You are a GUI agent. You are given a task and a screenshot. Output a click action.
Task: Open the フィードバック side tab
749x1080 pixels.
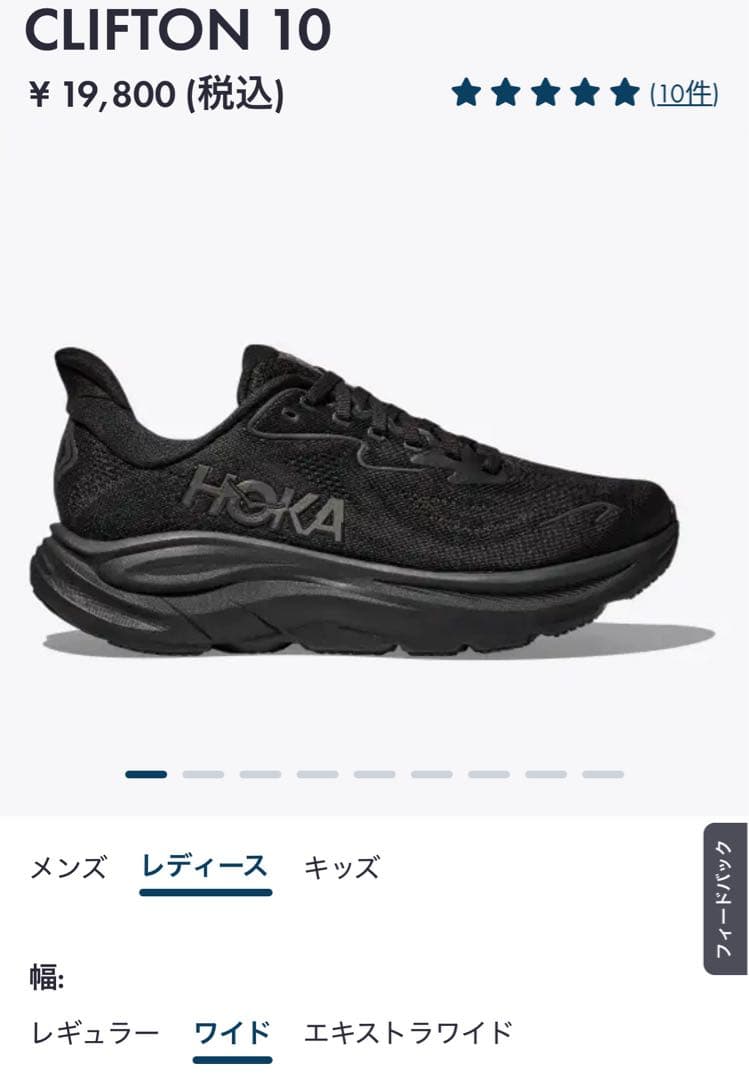tap(725, 898)
